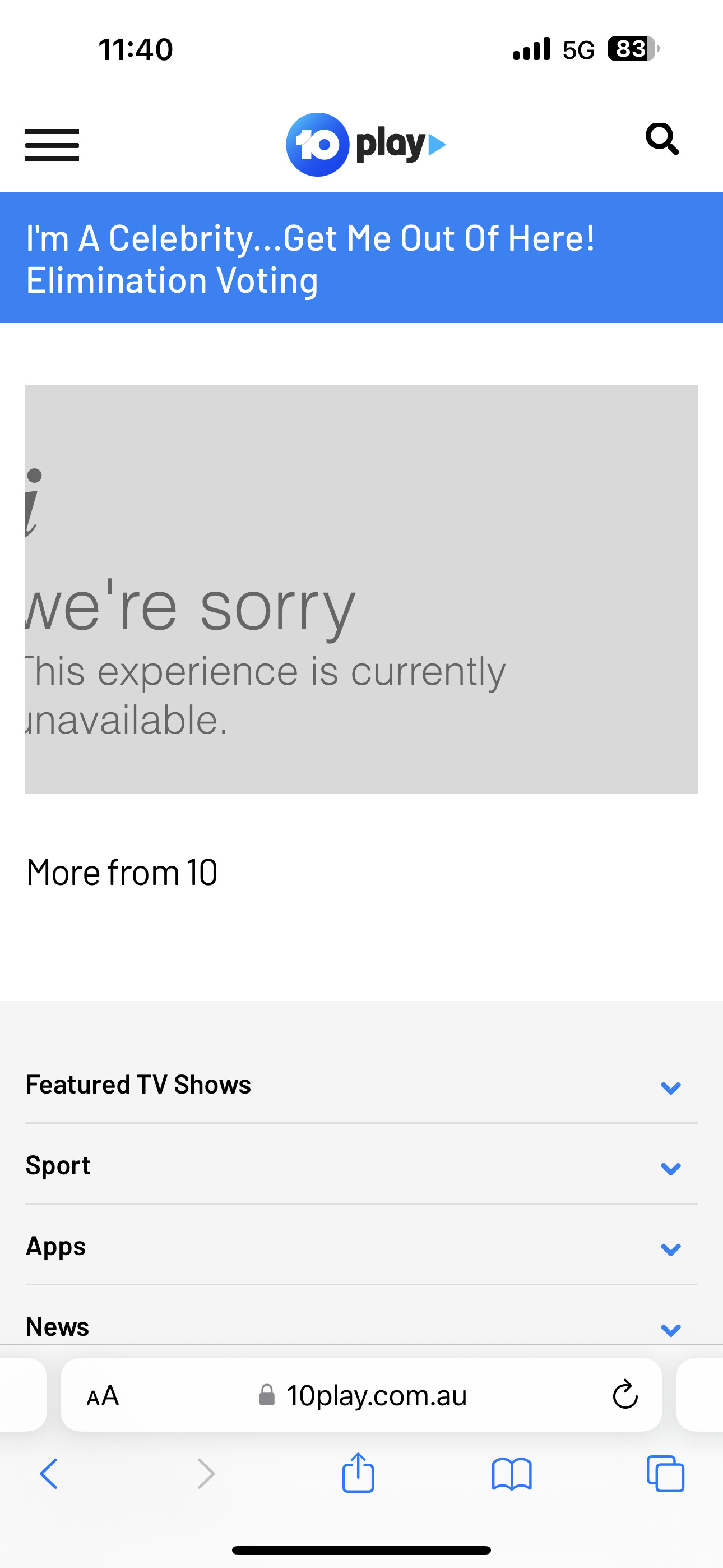
Task: Open the search magnifier icon
Action: (662, 140)
